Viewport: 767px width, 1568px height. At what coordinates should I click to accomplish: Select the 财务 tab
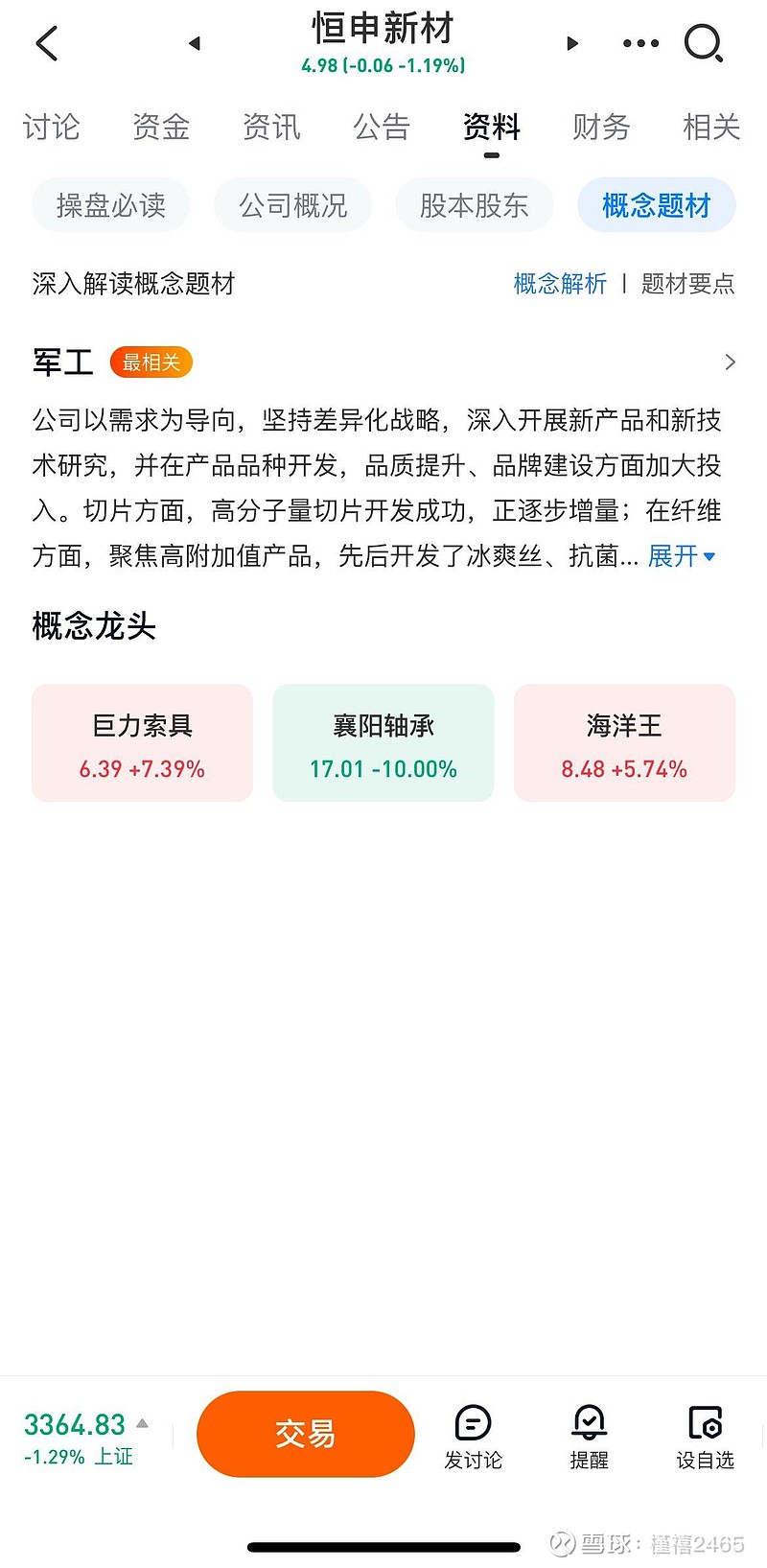601,127
